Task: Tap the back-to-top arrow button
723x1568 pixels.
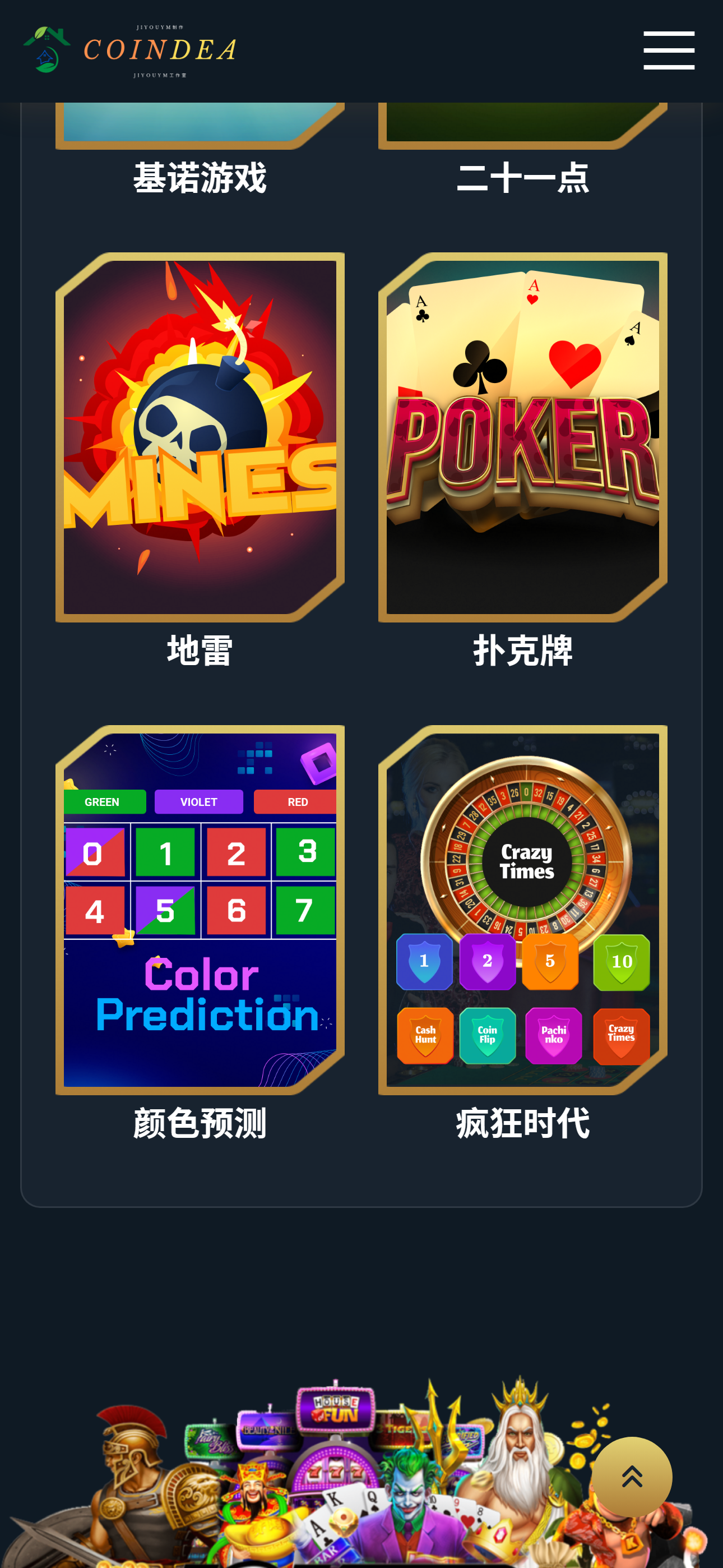Action: (x=632, y=1477)
